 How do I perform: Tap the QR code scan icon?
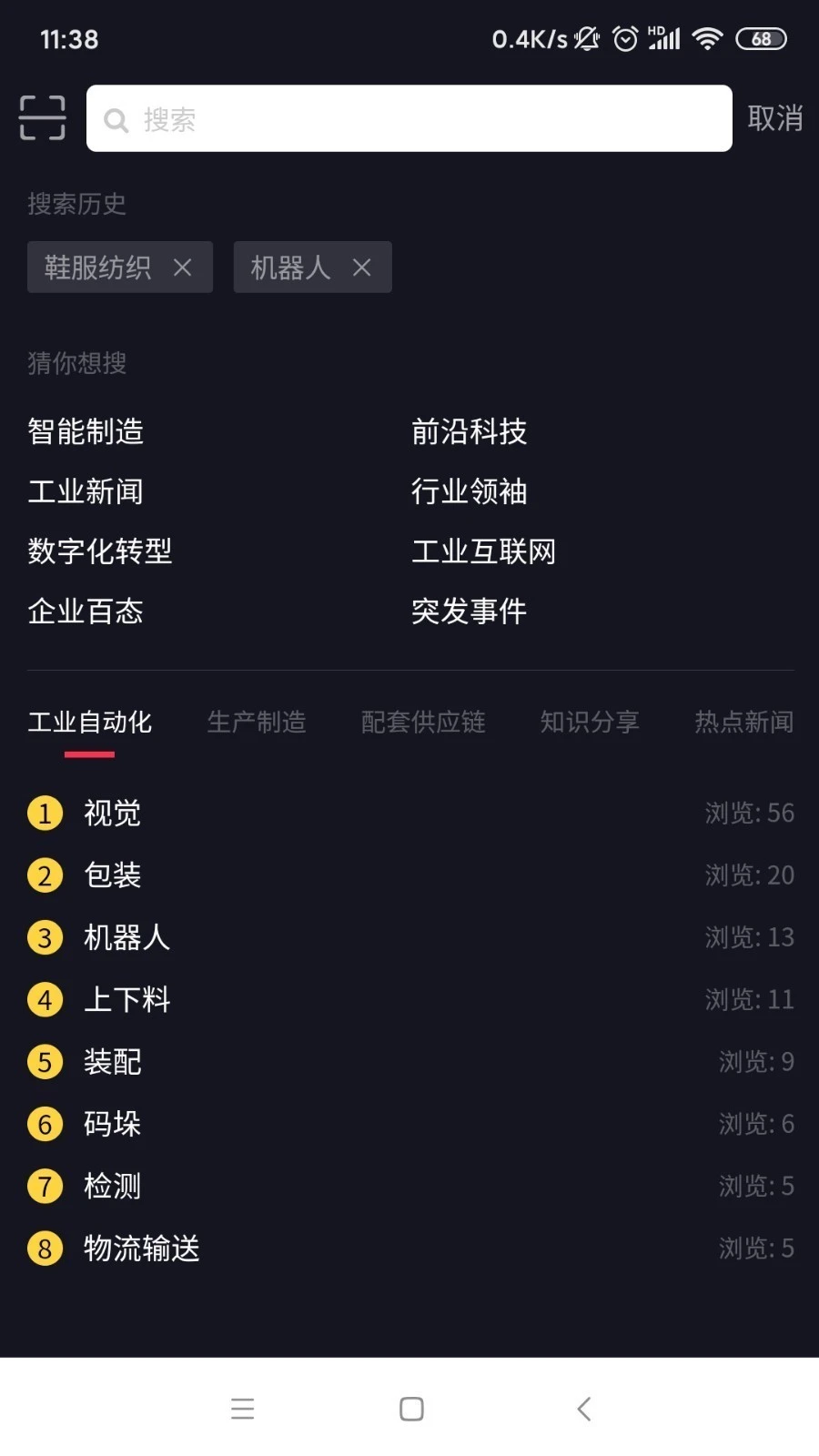tap(42, 116)
